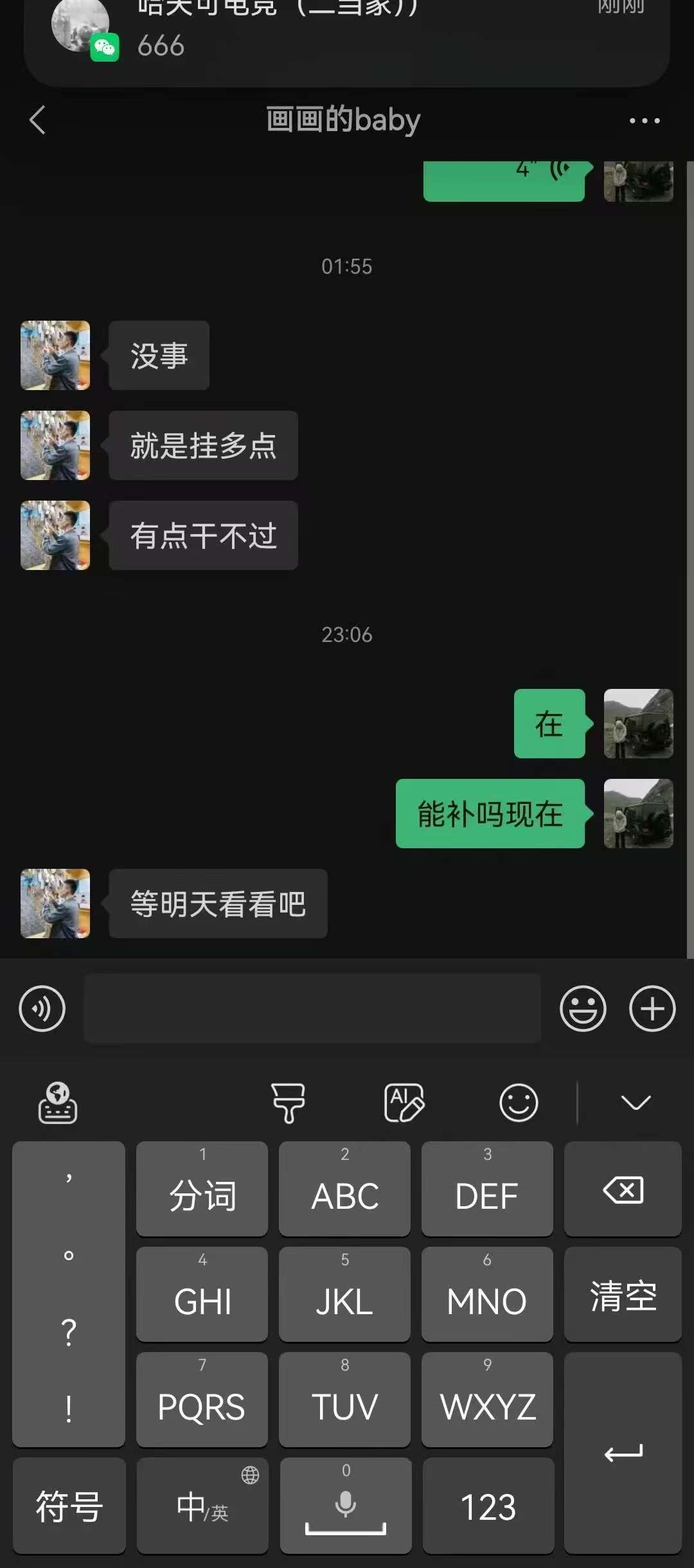The height and width of the screenshot is (1568, 694).
Task: Switch to voice input mode
Action: tap(42, 1008)
